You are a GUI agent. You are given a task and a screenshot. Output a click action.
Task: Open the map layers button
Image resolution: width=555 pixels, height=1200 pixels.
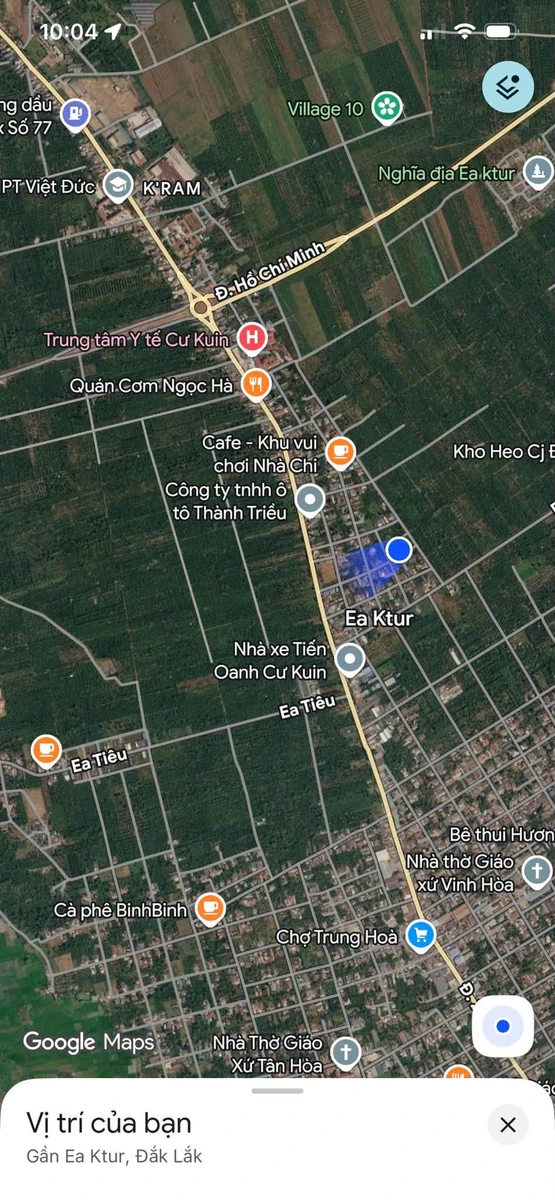click(x=508, y=87)
